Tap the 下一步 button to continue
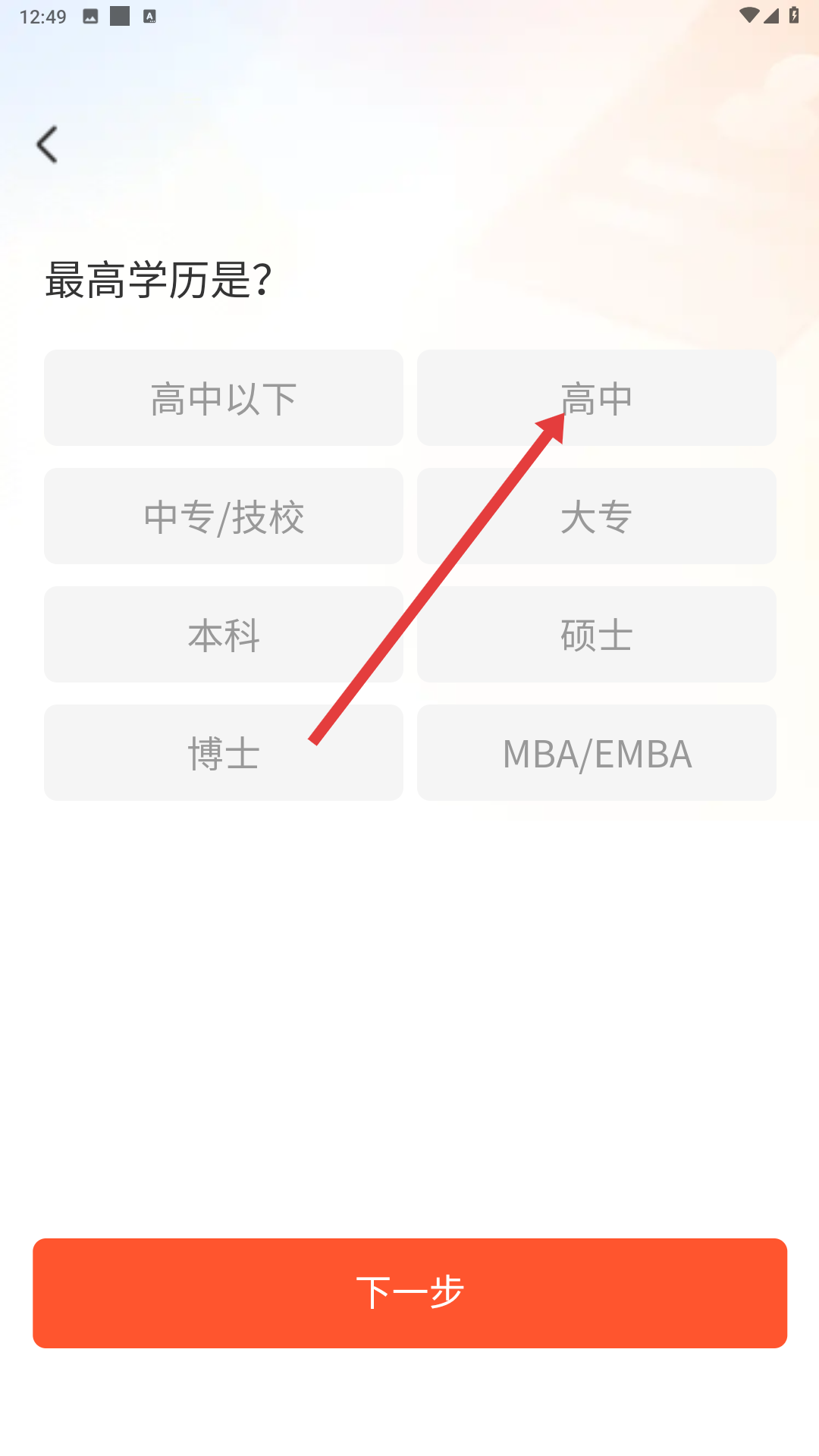 pos(409,1293)
